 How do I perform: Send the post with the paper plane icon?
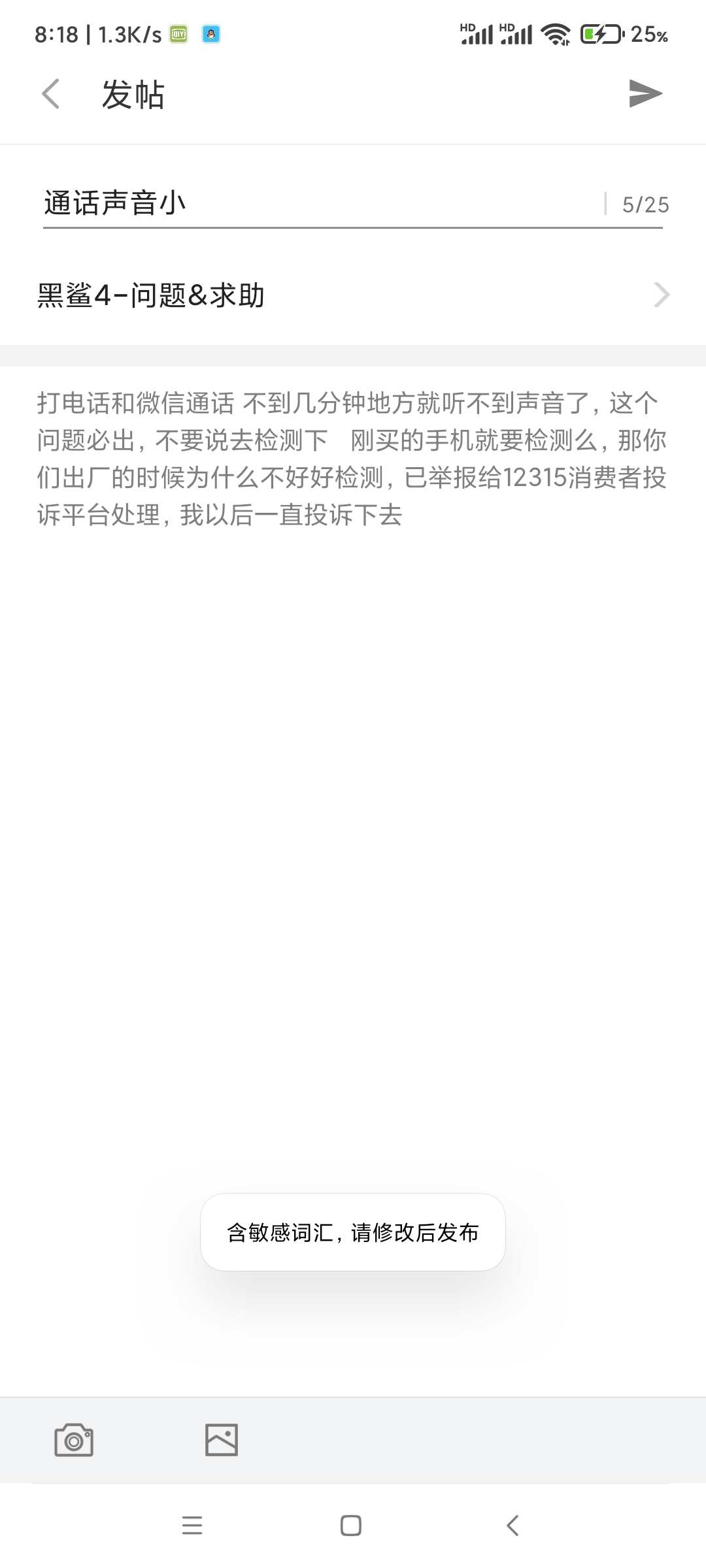(645, 93)
